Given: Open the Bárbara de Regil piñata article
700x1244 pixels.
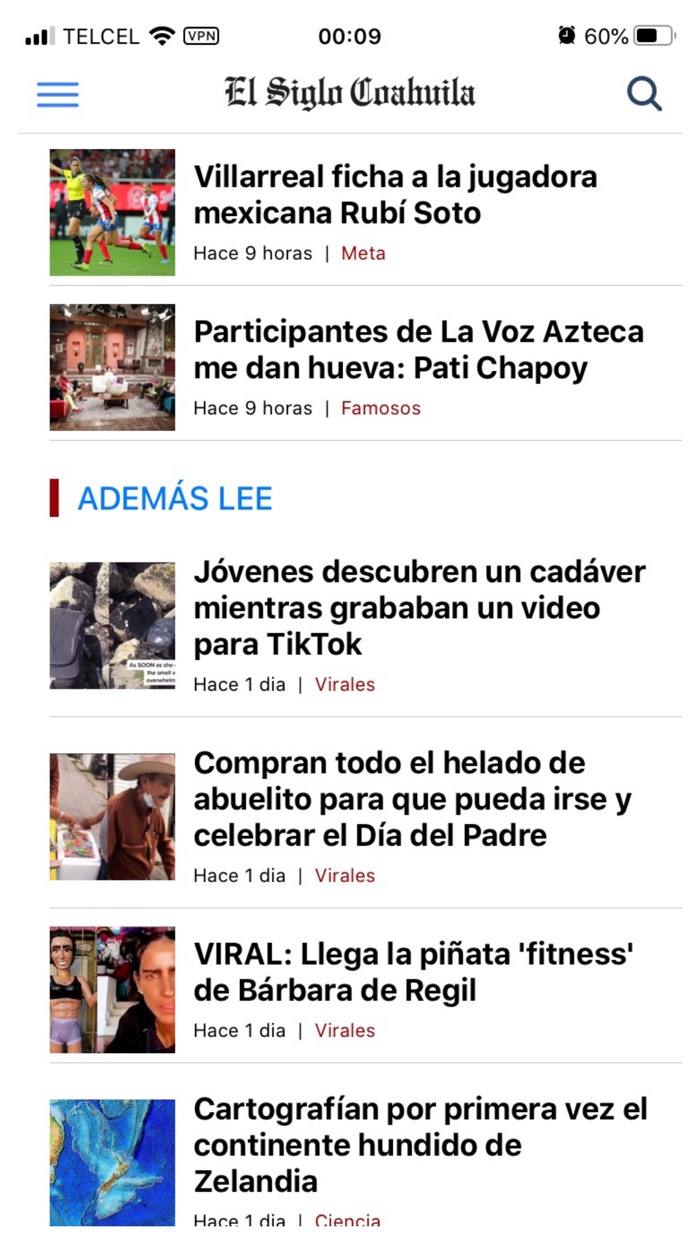Looking at the screenshot, I should (x=414, y=972).
